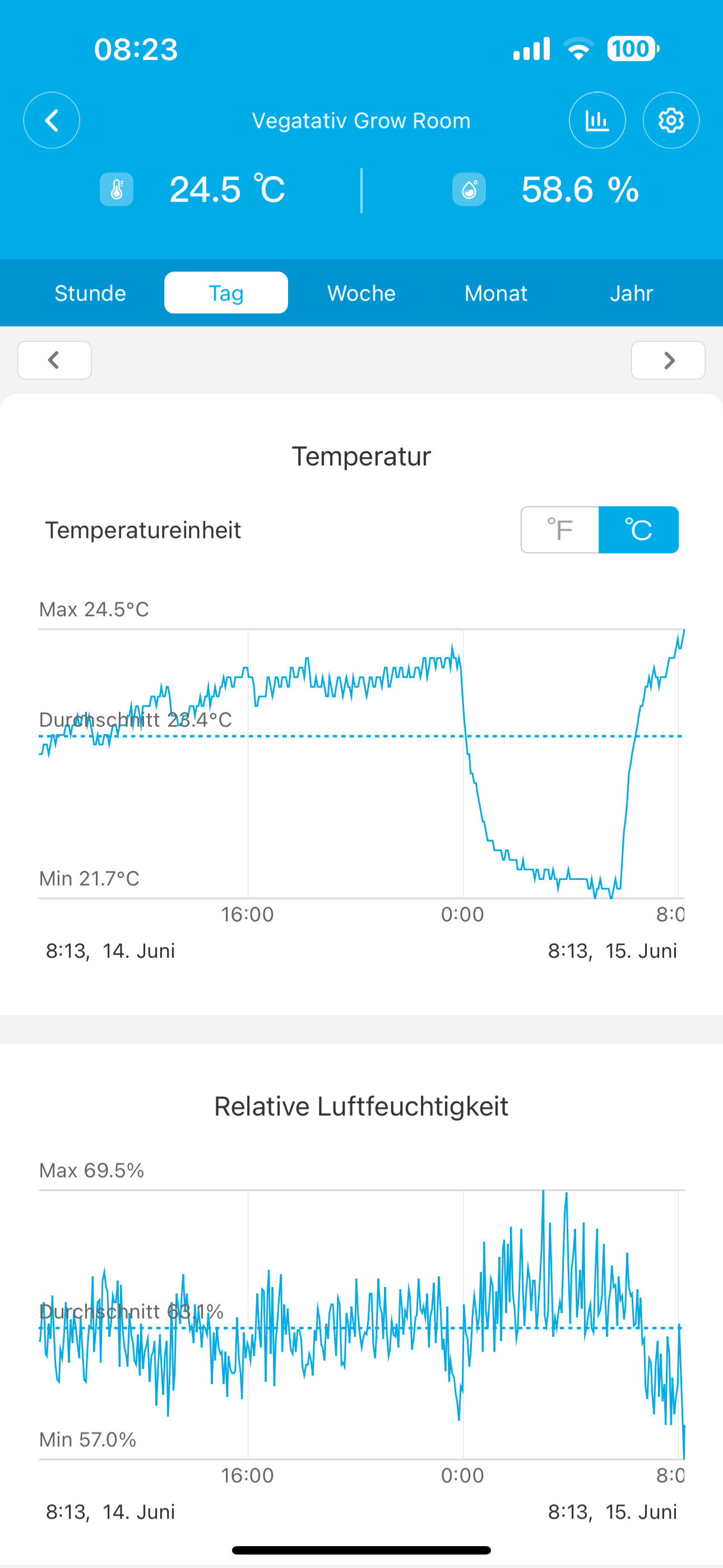The image size is (723, 1568).
Task: Change temperature unit to °F
Action: pos(560,529)
